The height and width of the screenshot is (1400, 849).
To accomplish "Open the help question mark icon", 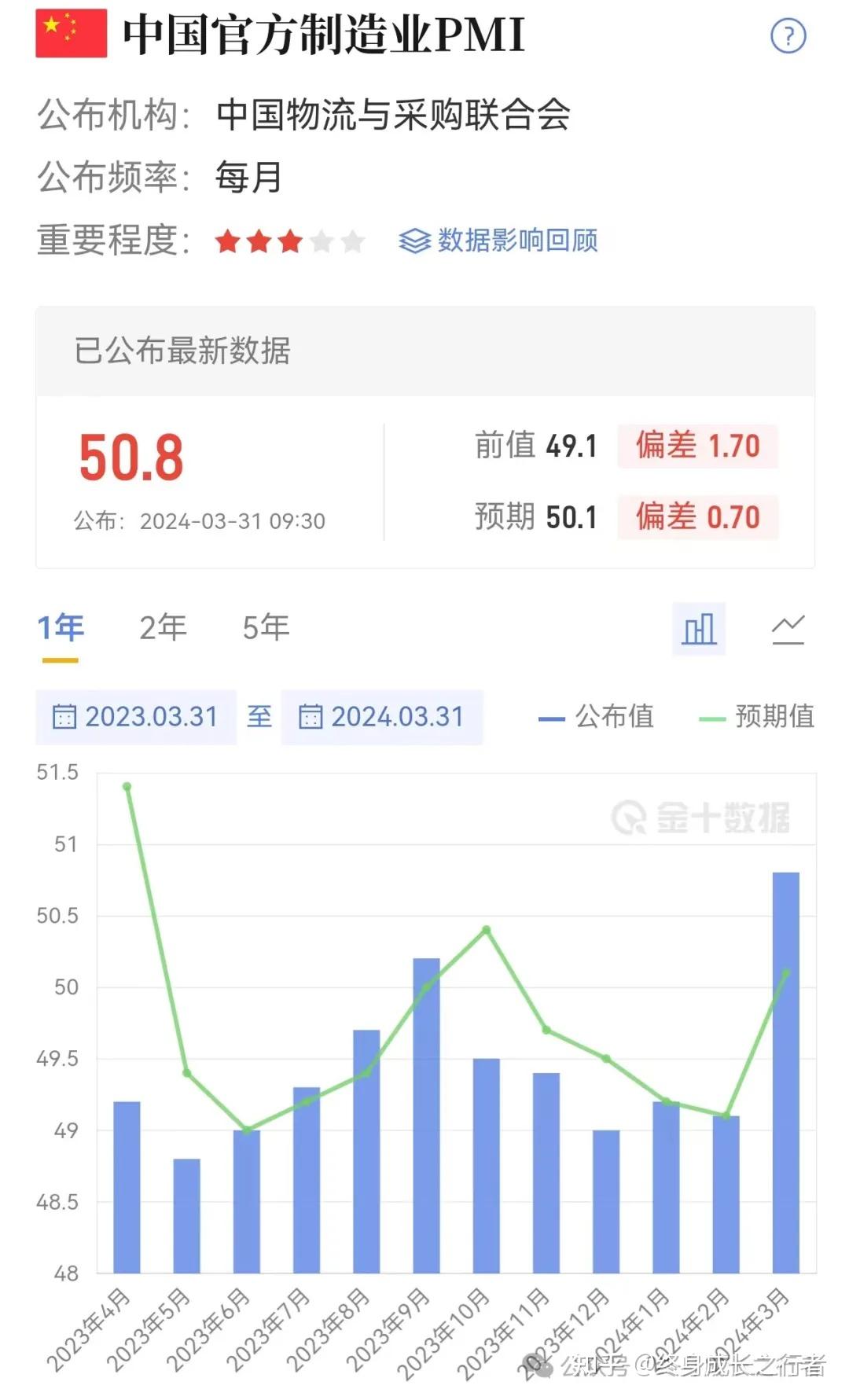I will point(790,35).
